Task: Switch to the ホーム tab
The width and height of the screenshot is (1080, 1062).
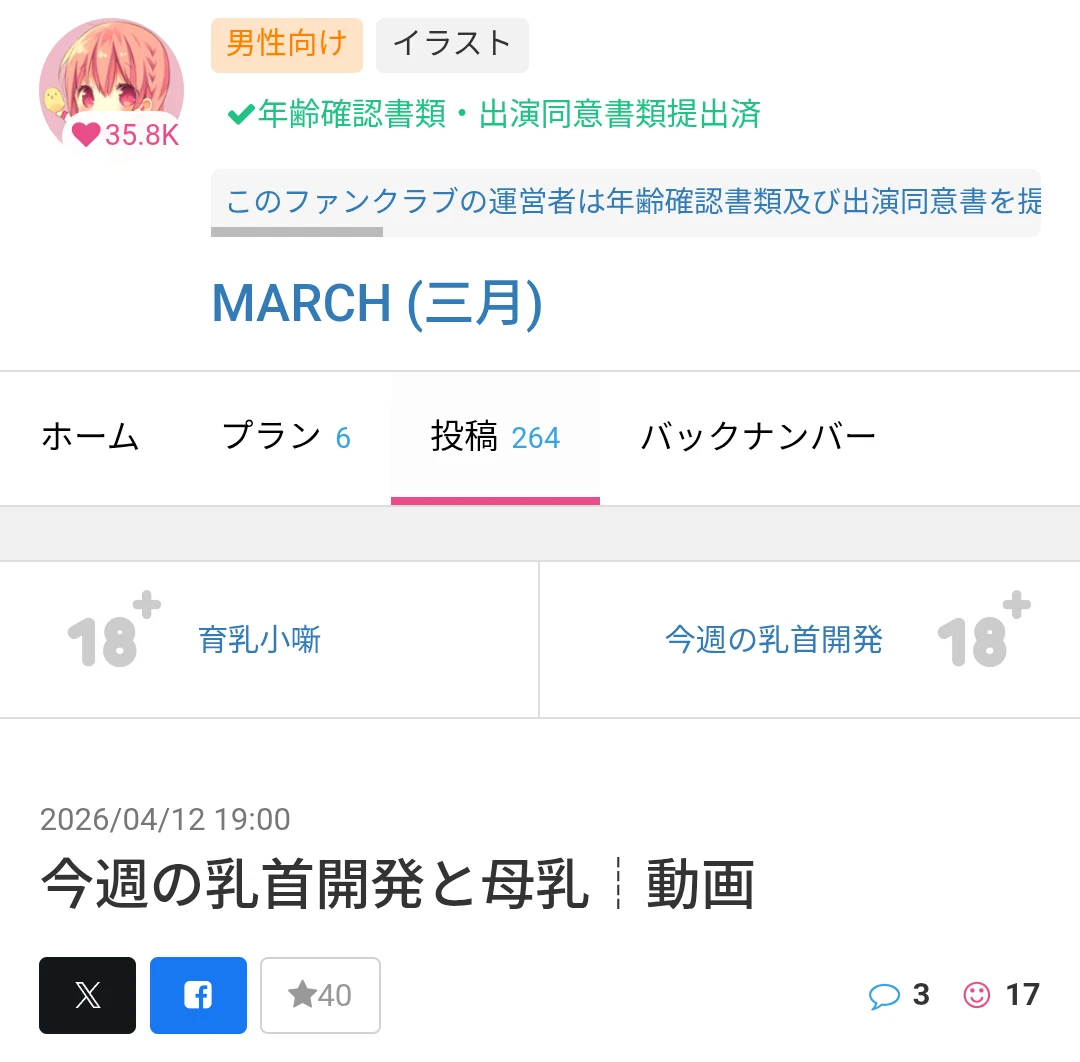Action: [x=90, y=438]
